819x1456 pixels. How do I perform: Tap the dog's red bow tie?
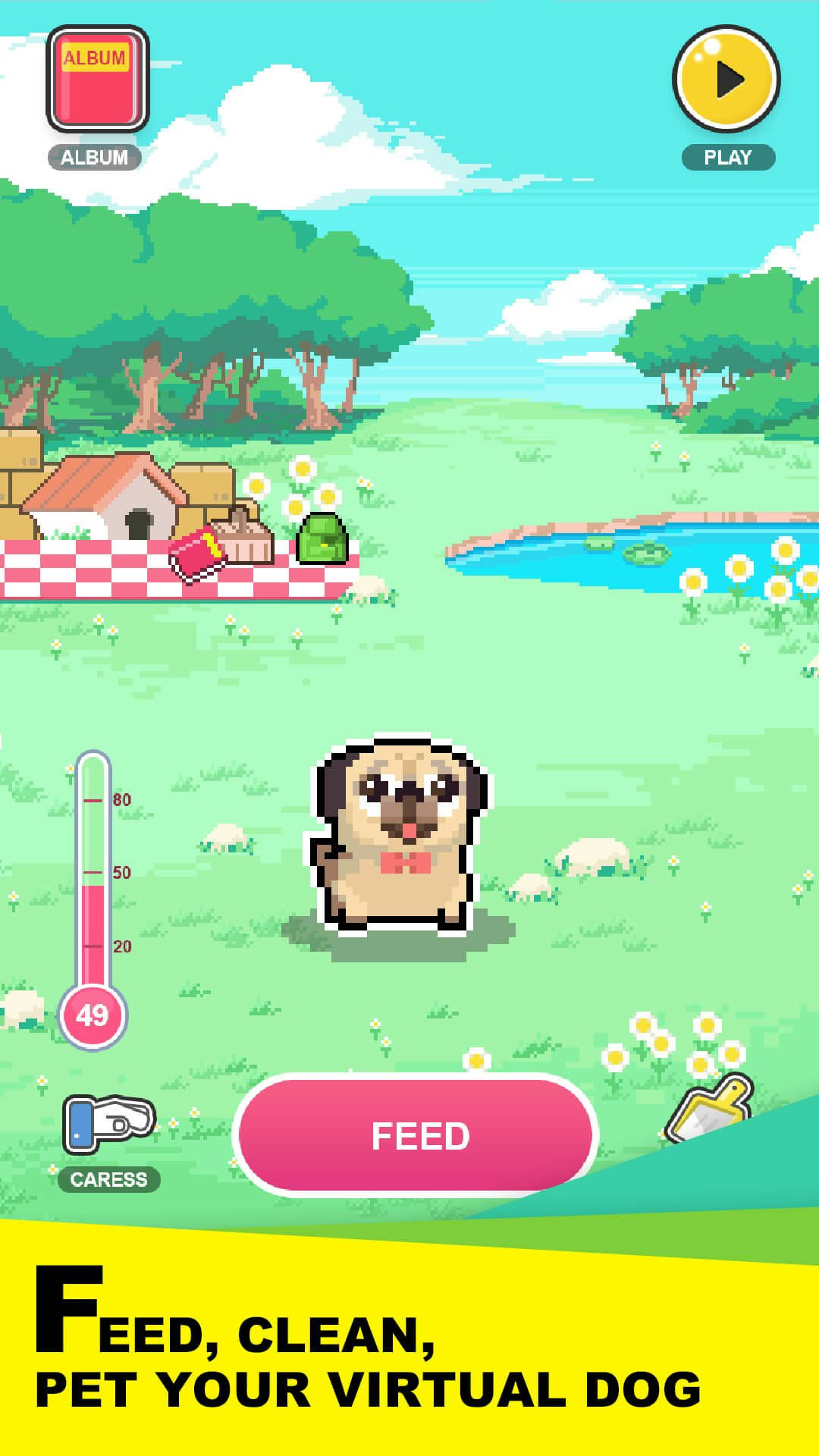[x=407, y=861]
